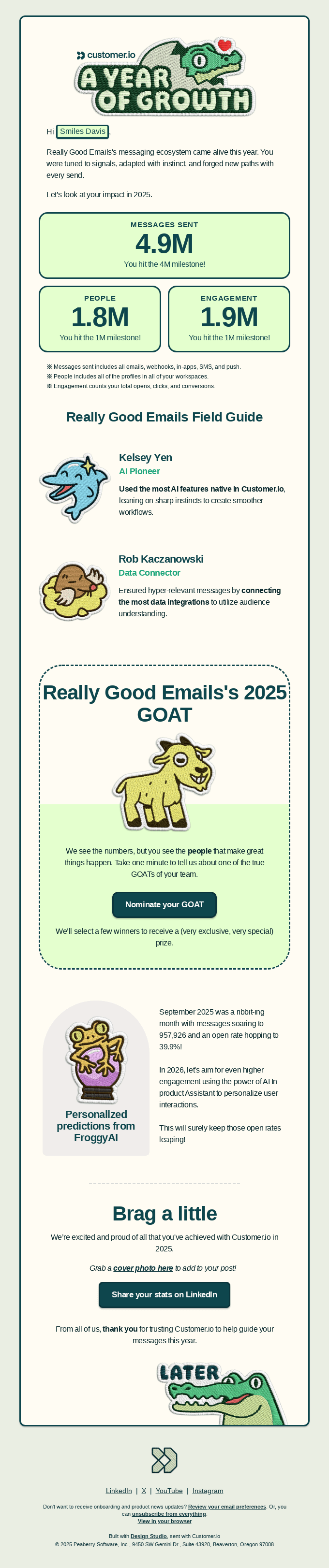The image size is (329, 1568).
Task: Open the X social link
Action: click(144, 1490)
